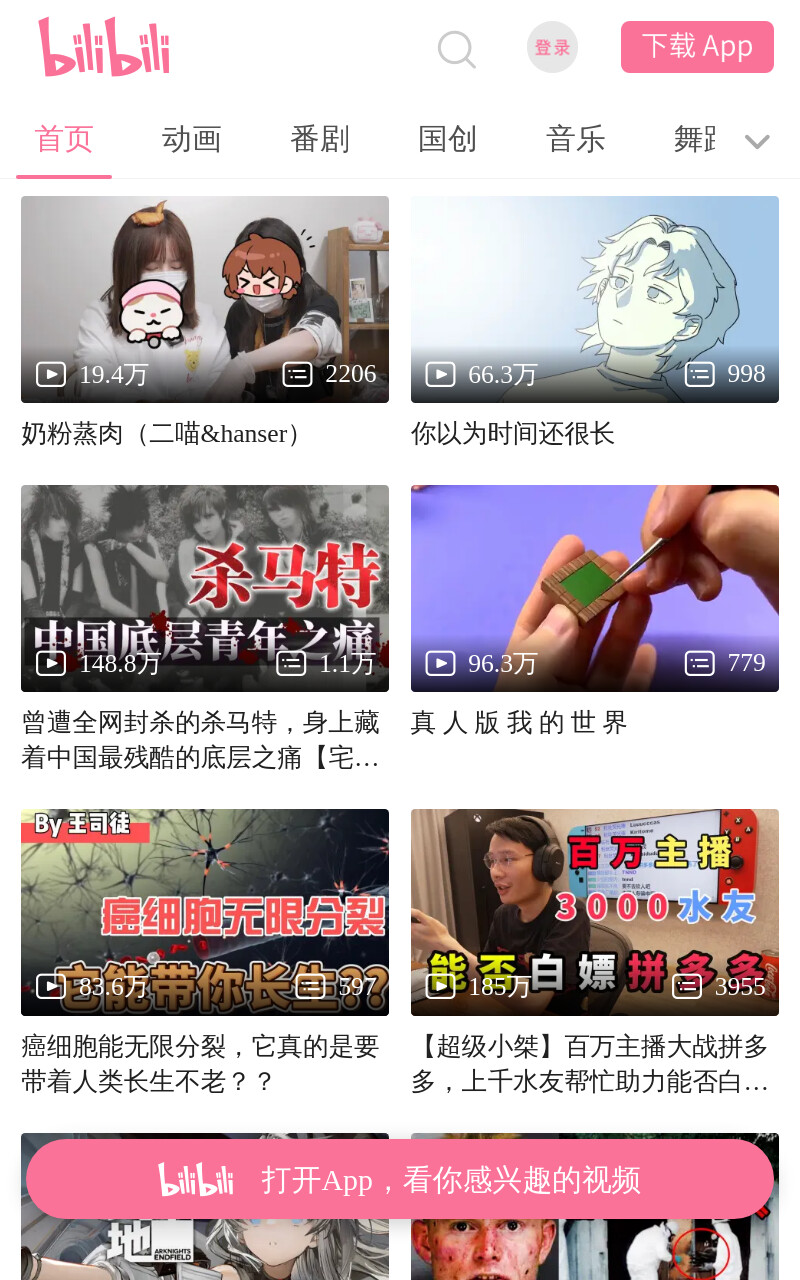Tap the 登录 login avatar
The image size is (800, 1280).
click(x=552, y=47)
